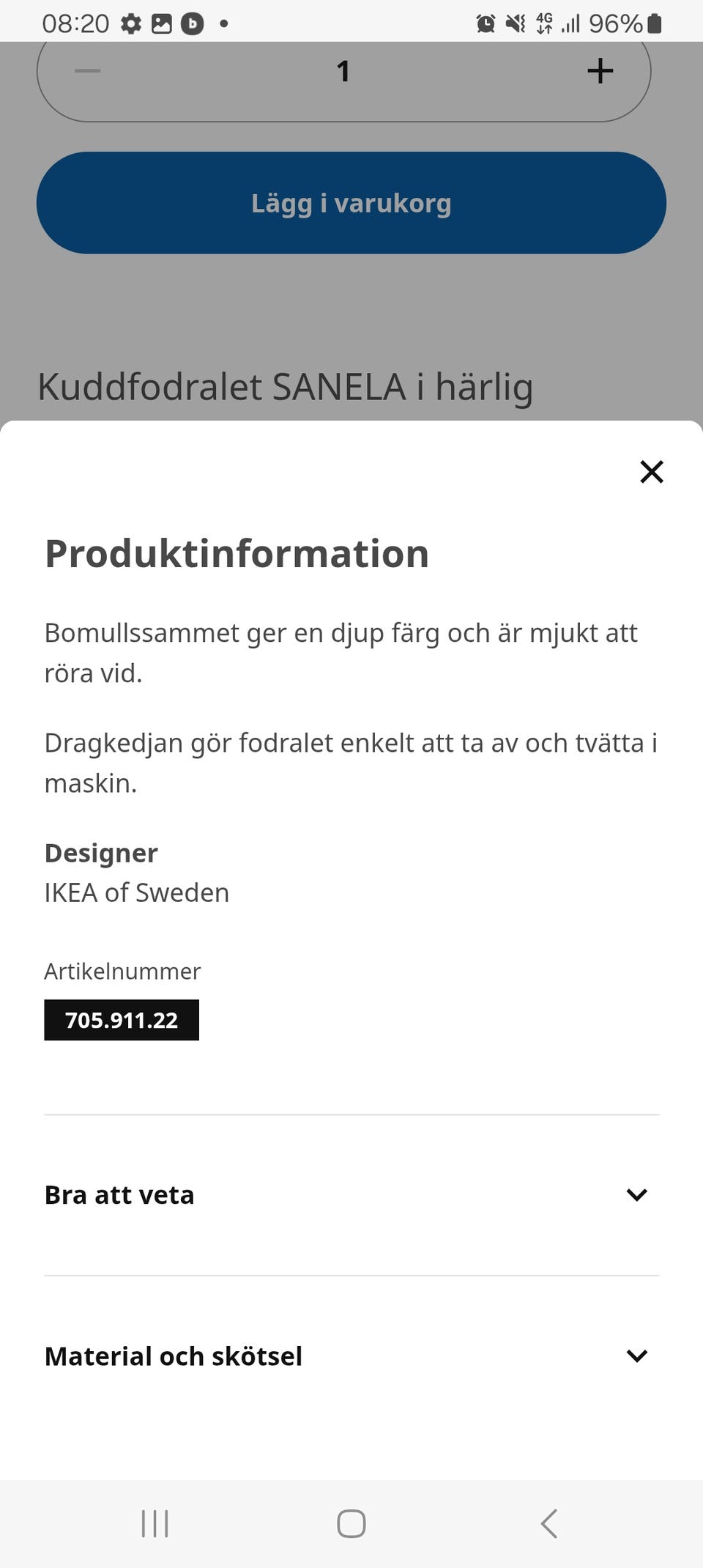Image resolution: width=703 pixels, height=1568 pixels.
Task: Decrease quantity with the minus stepper
Action: click(x=86, y=70)
